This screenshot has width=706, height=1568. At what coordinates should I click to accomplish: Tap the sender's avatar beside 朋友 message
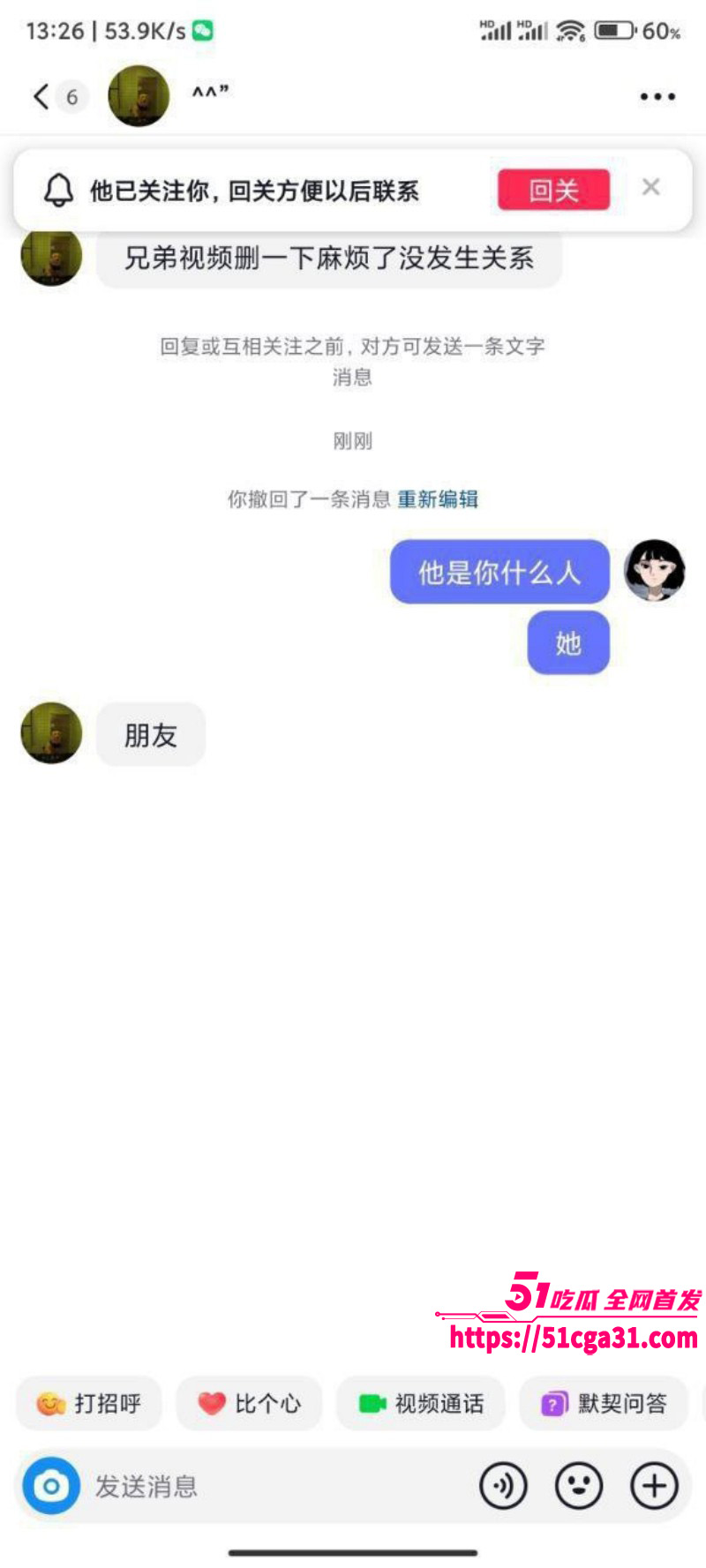pyautogui.click(x=50, y=733)
